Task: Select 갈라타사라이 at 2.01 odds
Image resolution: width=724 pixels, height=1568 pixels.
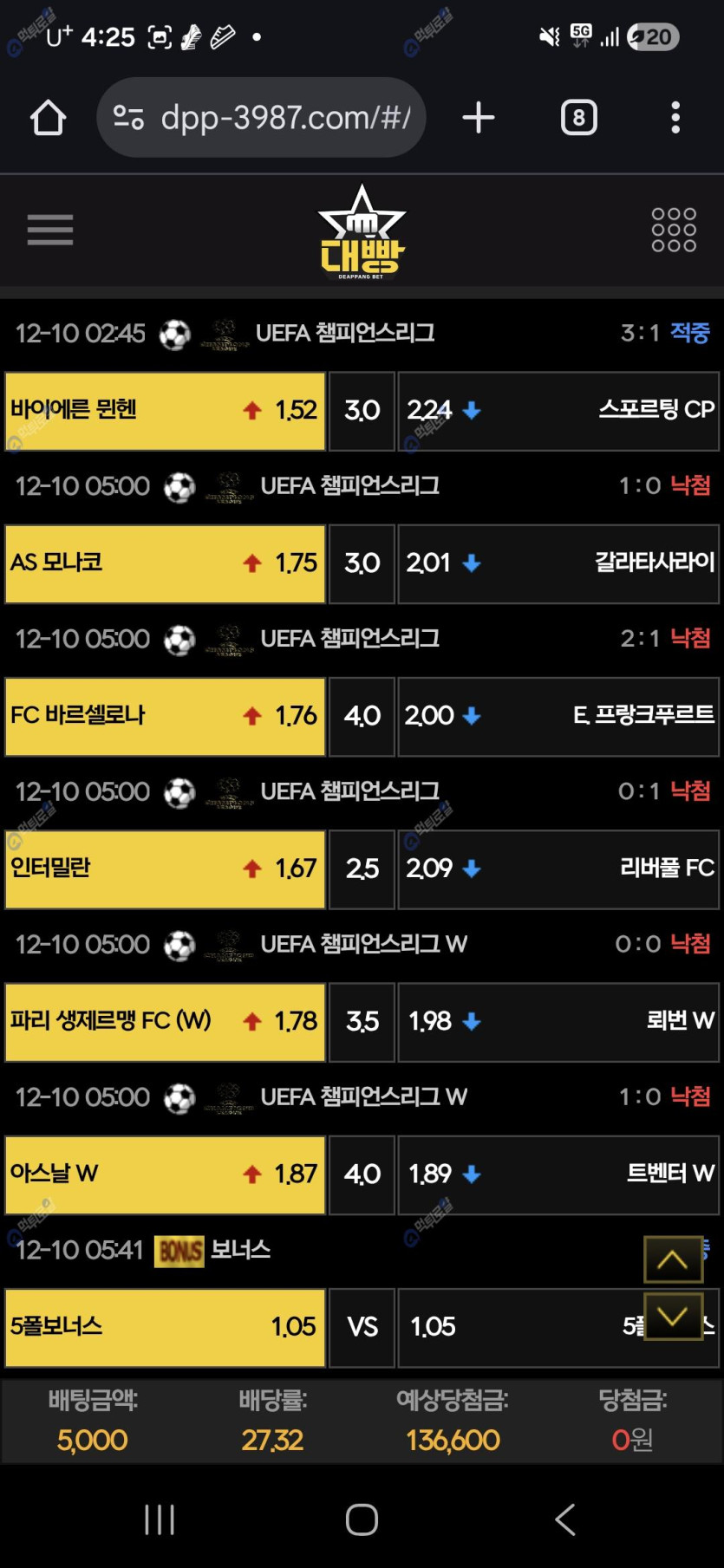Action: (x=558, y=563)
